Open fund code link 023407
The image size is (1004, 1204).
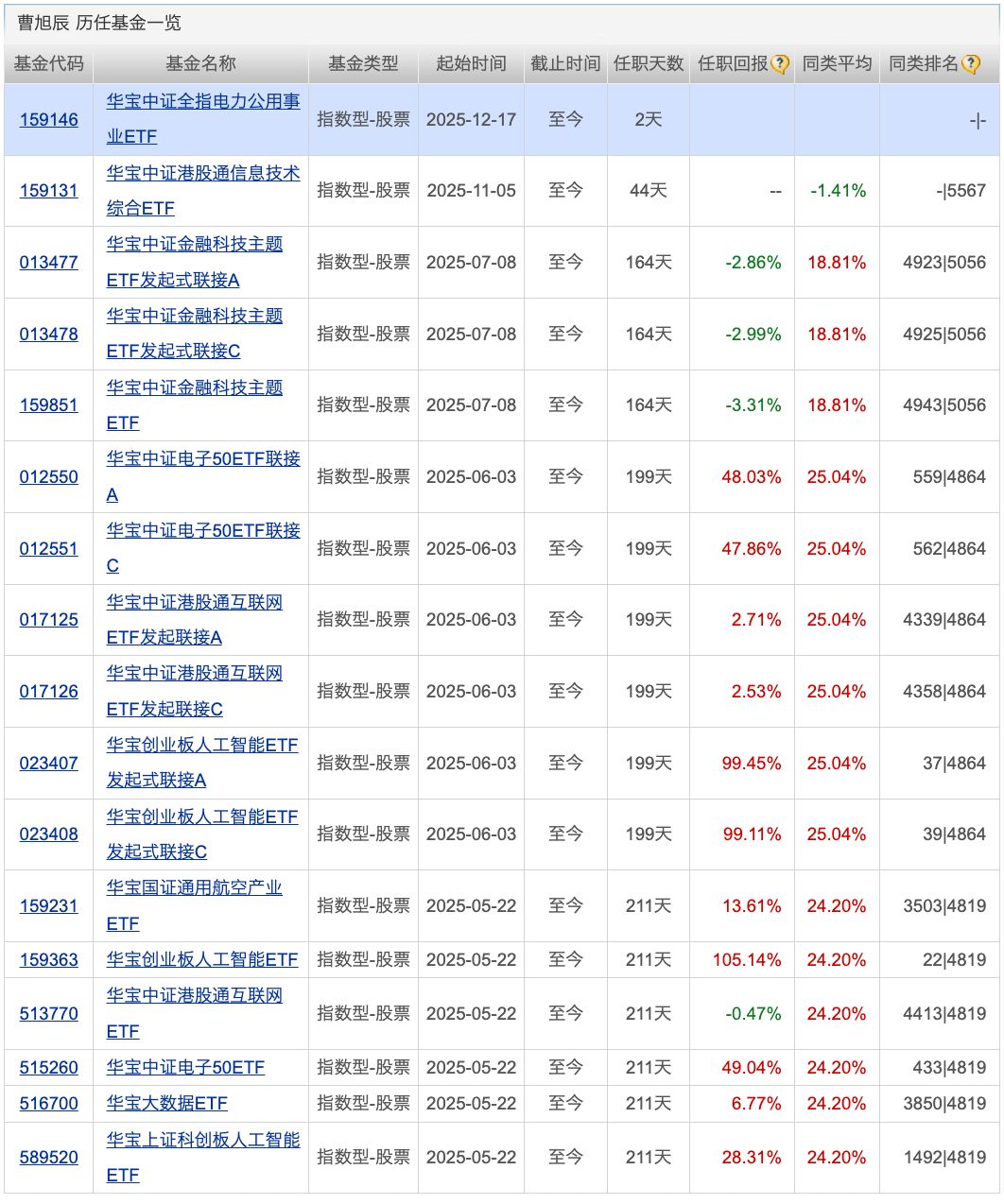click(x=48, y=764)
